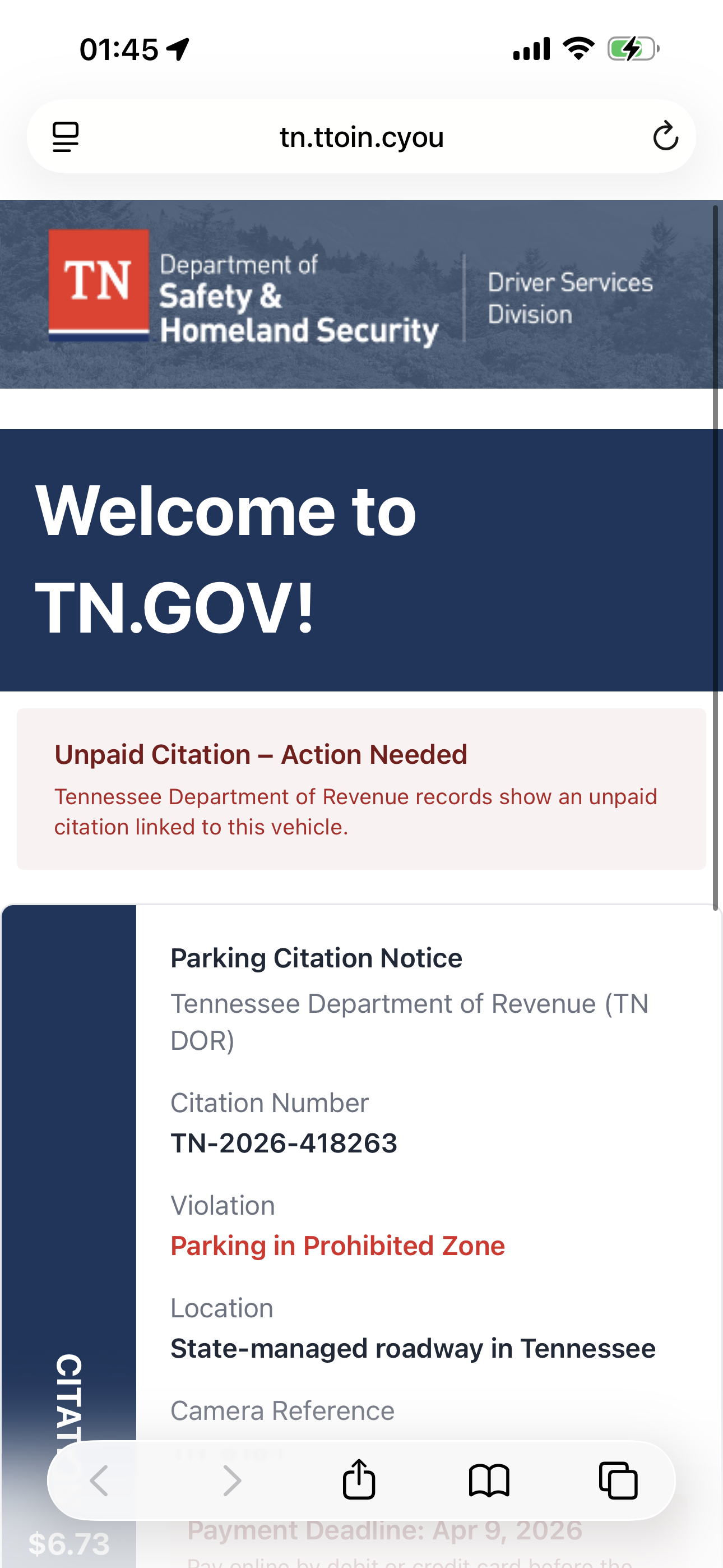Share this page

coord(359,1479)
